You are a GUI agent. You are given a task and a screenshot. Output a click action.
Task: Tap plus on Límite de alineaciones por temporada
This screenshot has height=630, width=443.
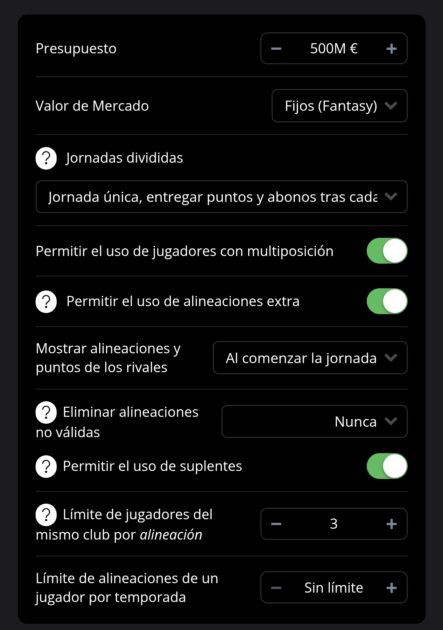391,588
